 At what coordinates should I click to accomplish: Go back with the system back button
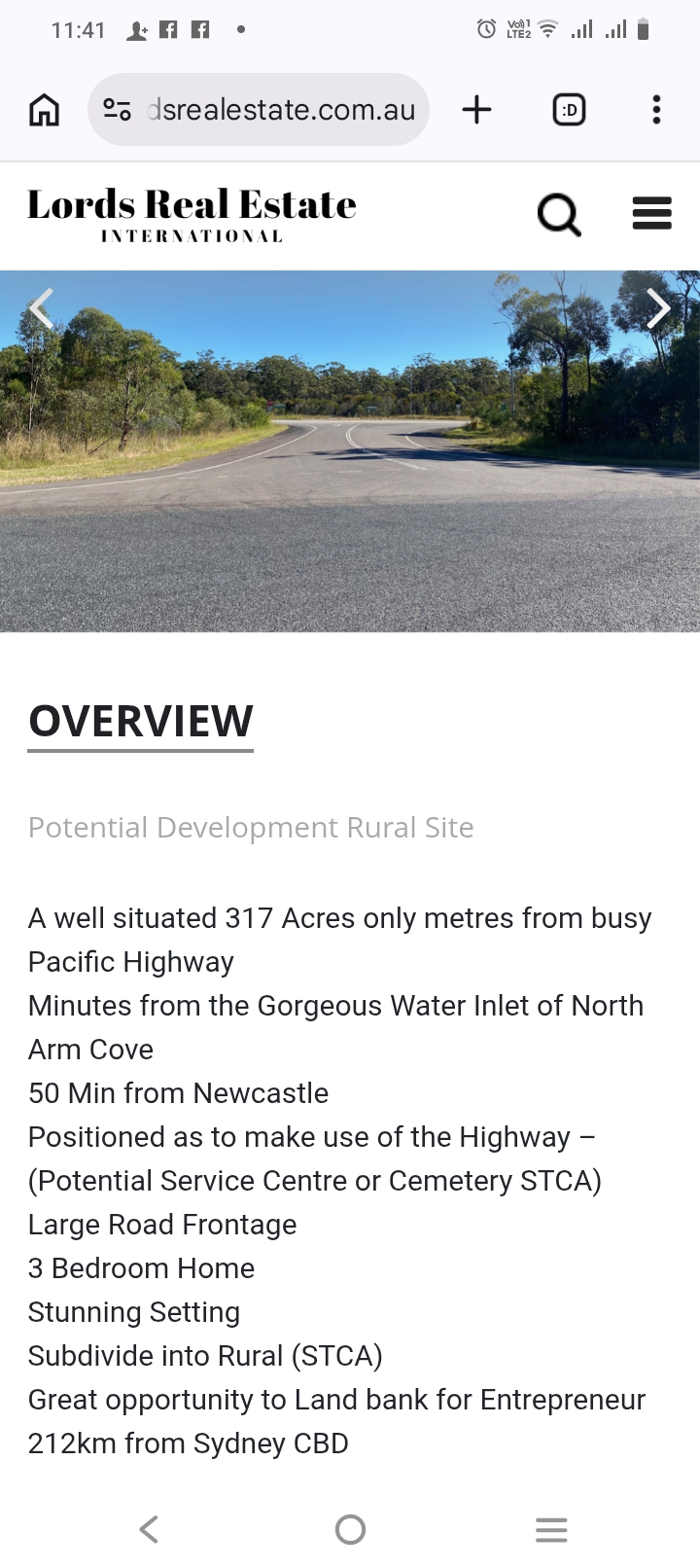pos(149,1529)
